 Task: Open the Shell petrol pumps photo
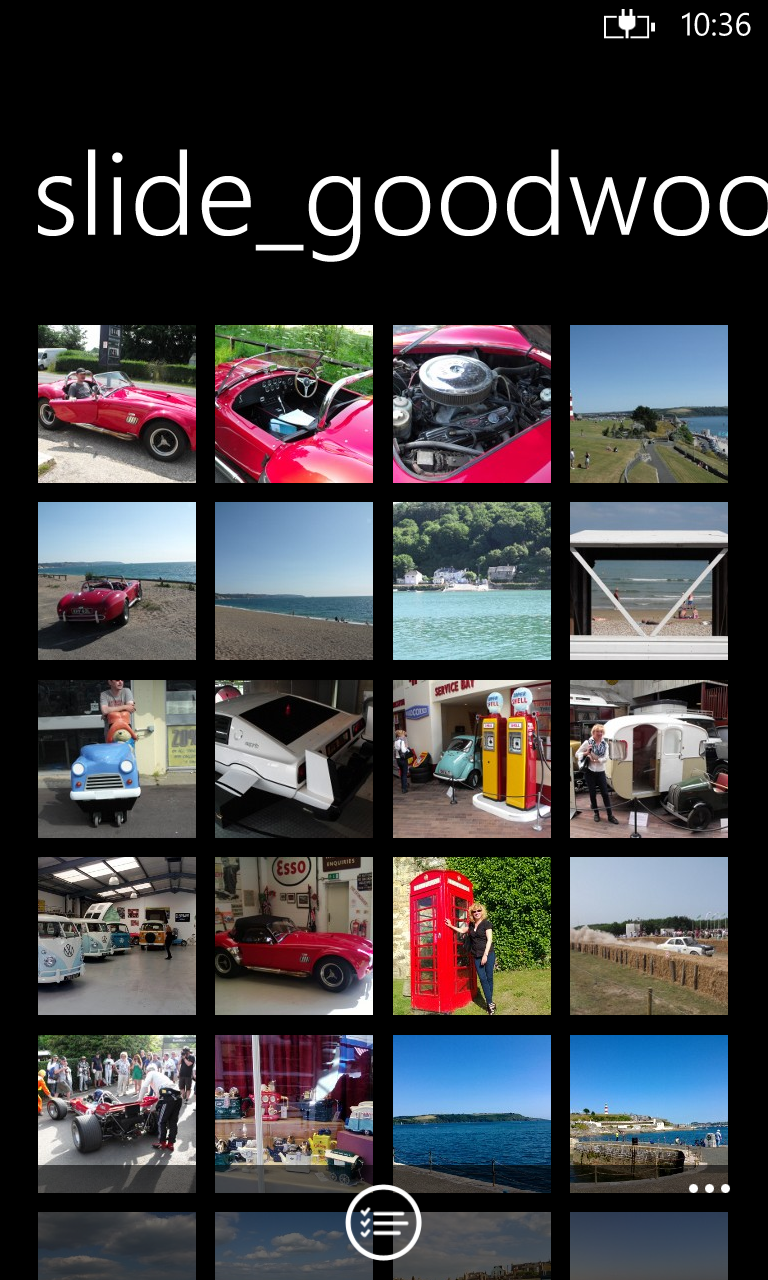tap(472, 759)
